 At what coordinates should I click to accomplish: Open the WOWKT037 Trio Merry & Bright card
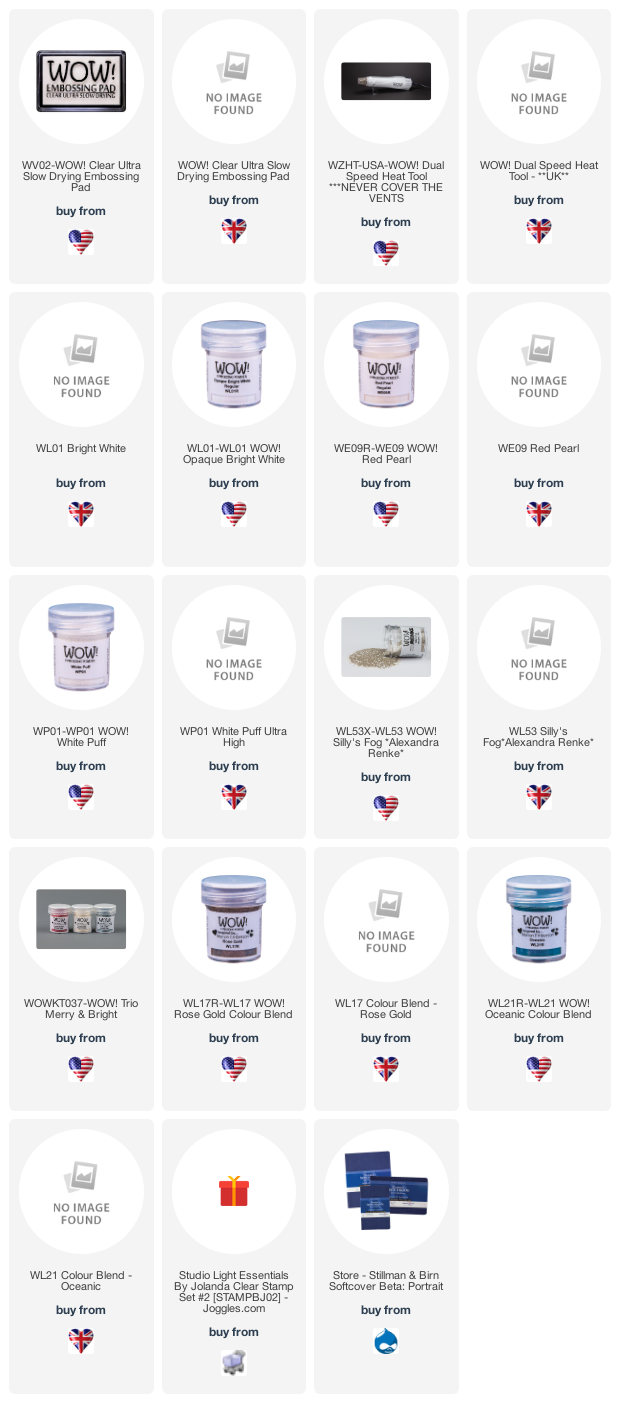point(81,978)
